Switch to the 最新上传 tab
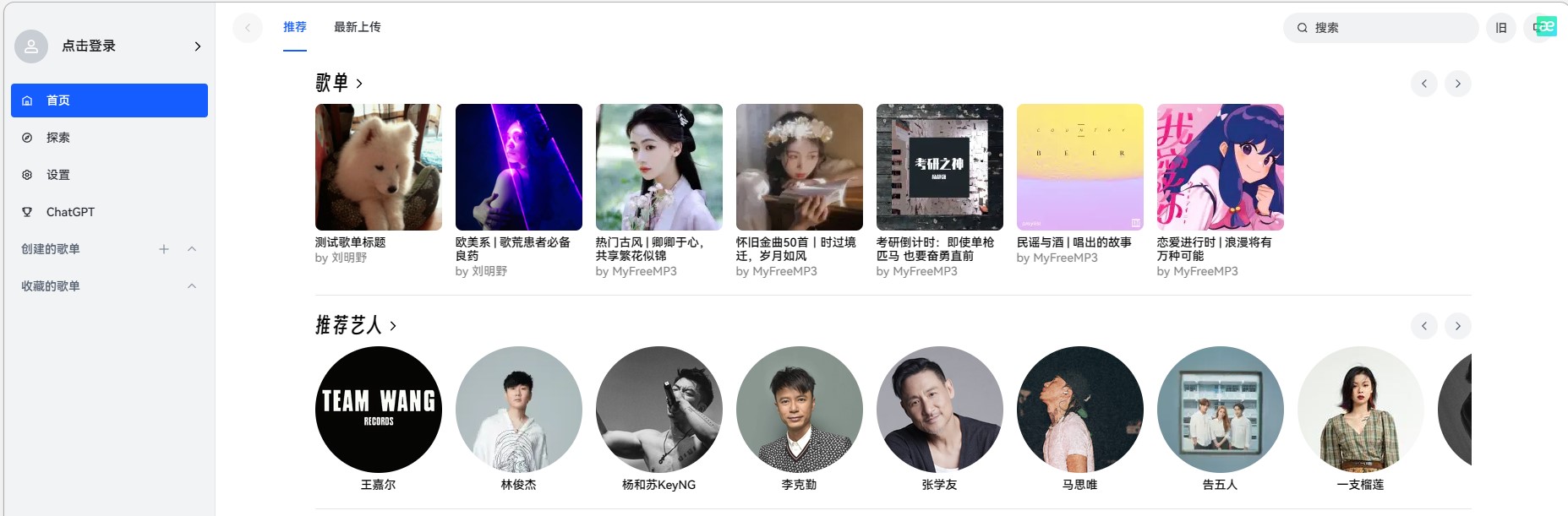The height and width of the screenshot is (516, 1568). 357,27
